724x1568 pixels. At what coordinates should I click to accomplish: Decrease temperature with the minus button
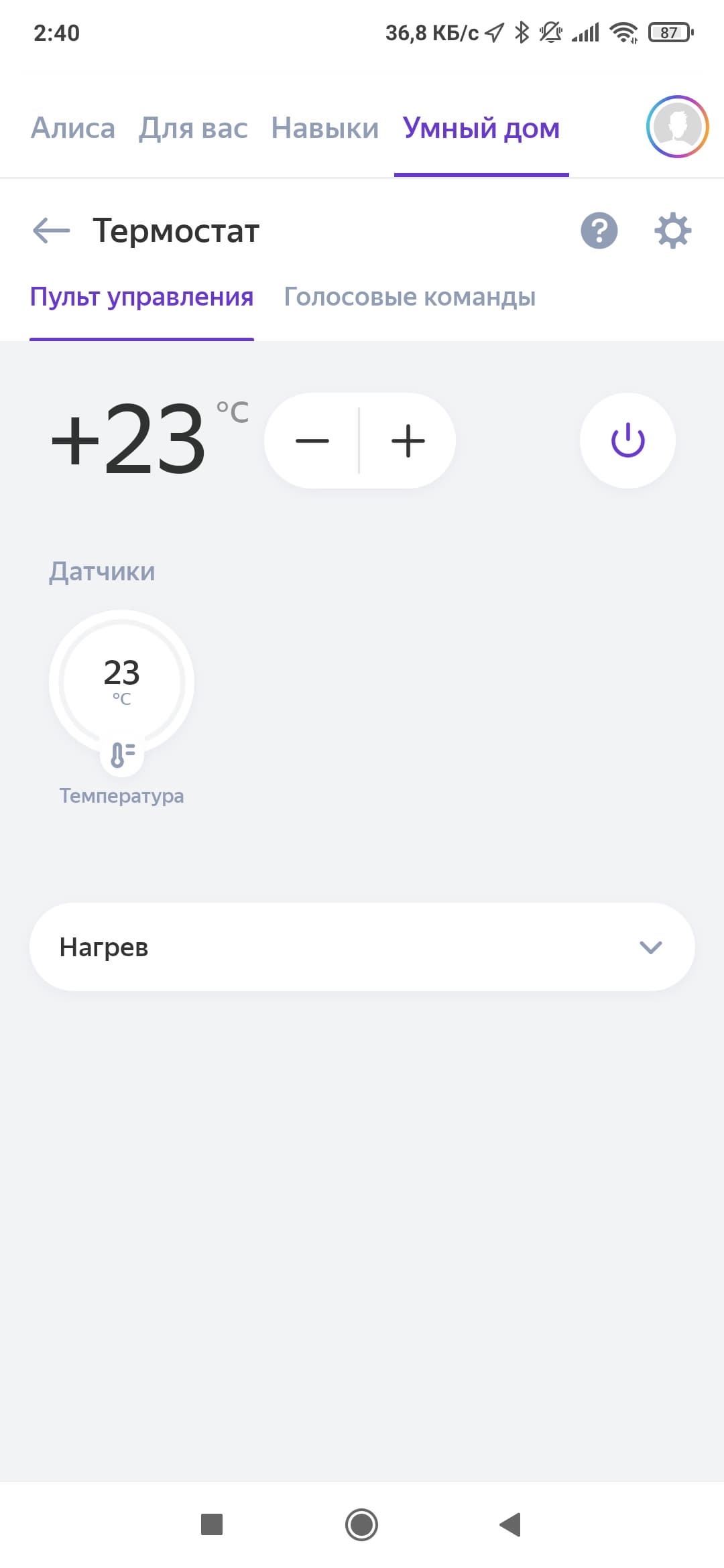tap(312, 441)
